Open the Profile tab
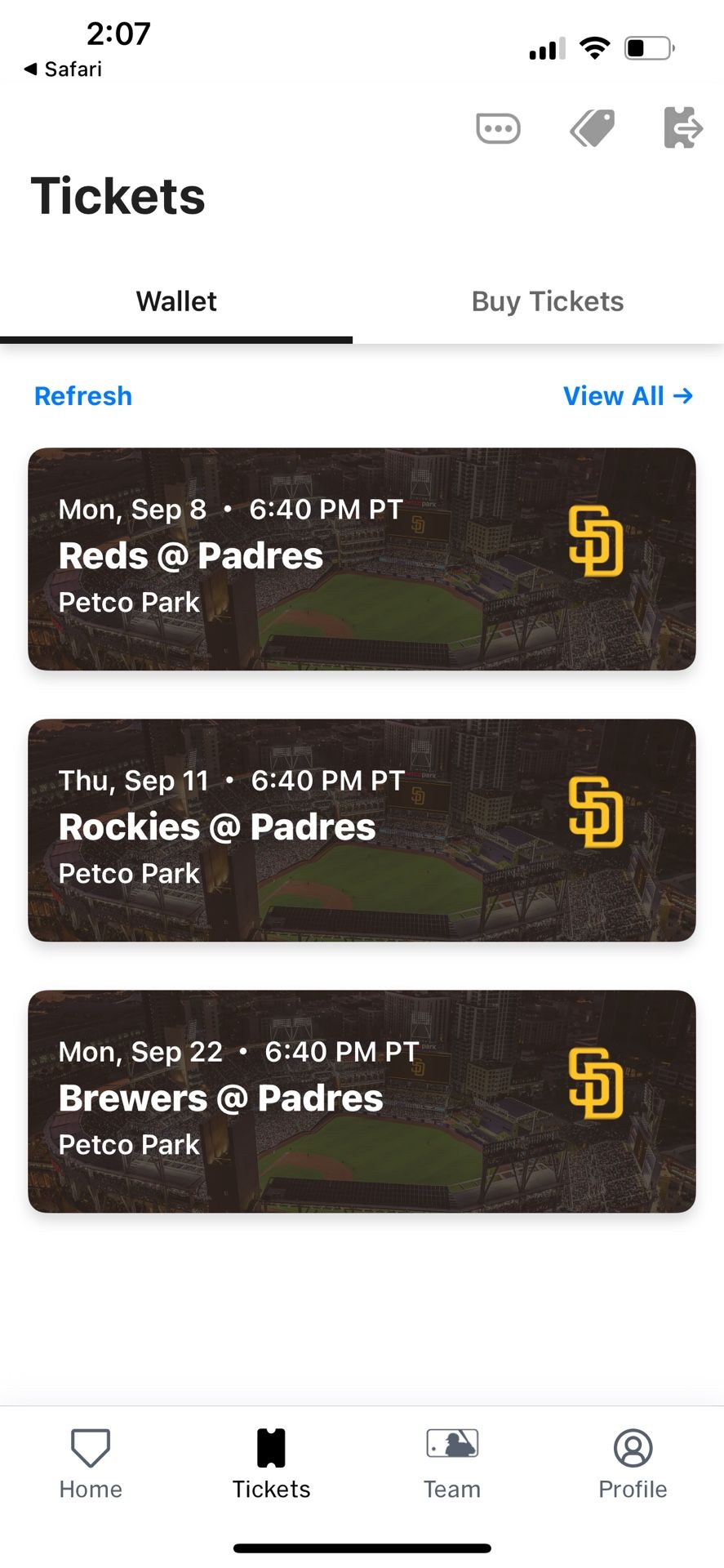Viewport: 724px width, 1568px height. tap(633, 1464)
